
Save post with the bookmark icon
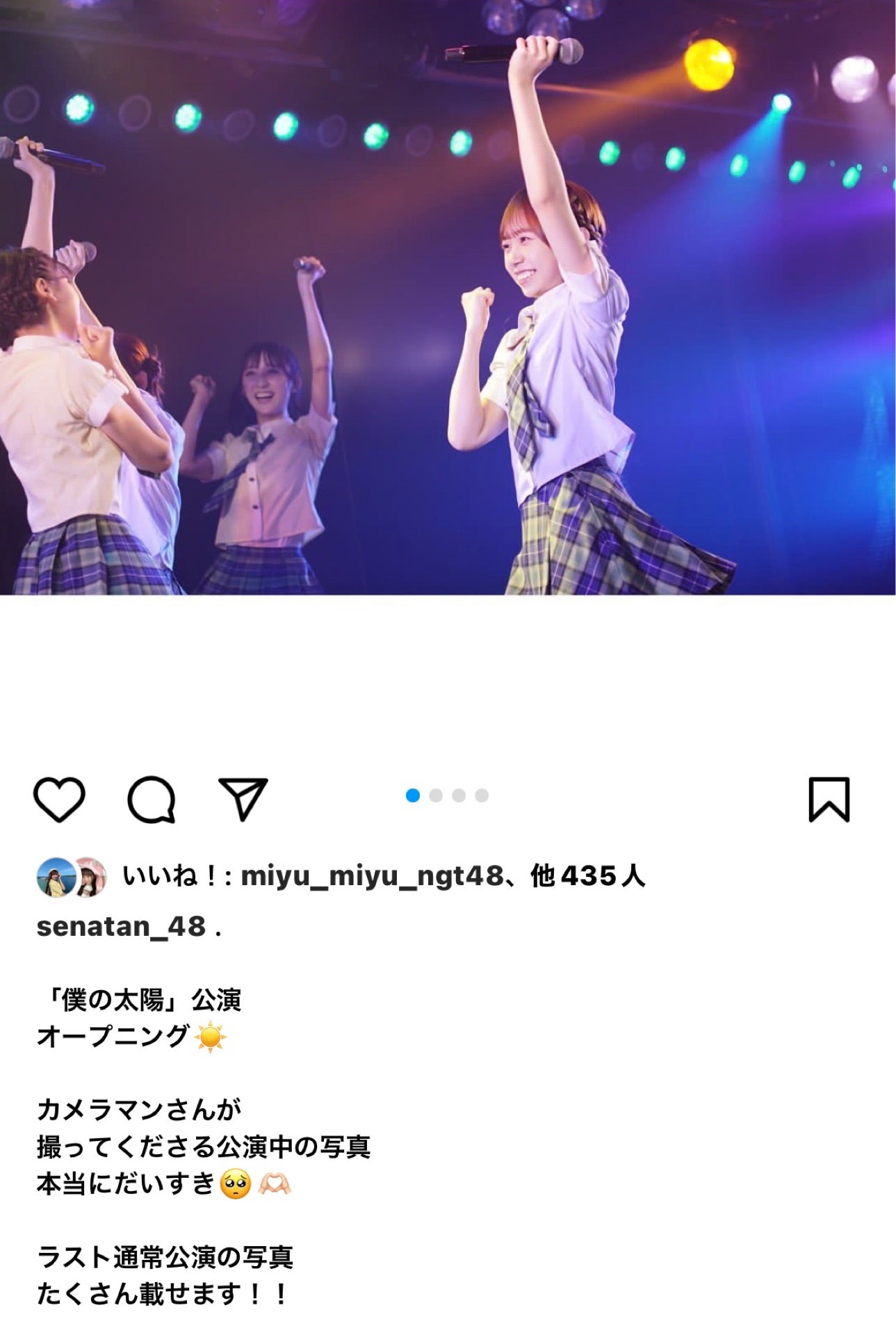(x=829, y=799)
